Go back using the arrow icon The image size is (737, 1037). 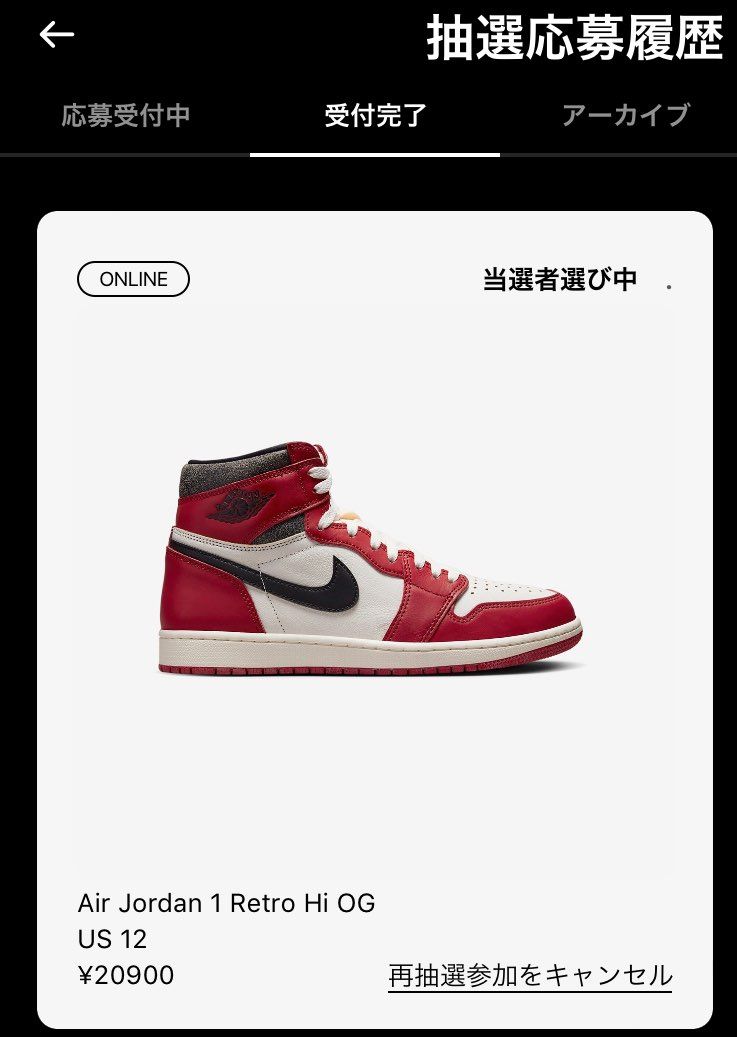point(57,35)
